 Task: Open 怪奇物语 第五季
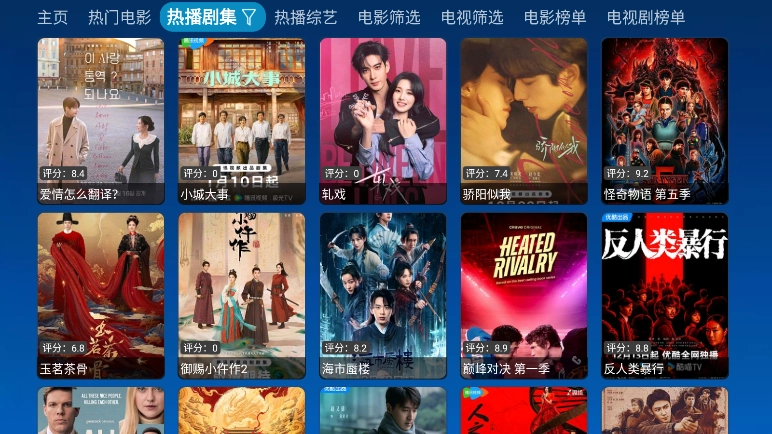[x=665, y=120]
